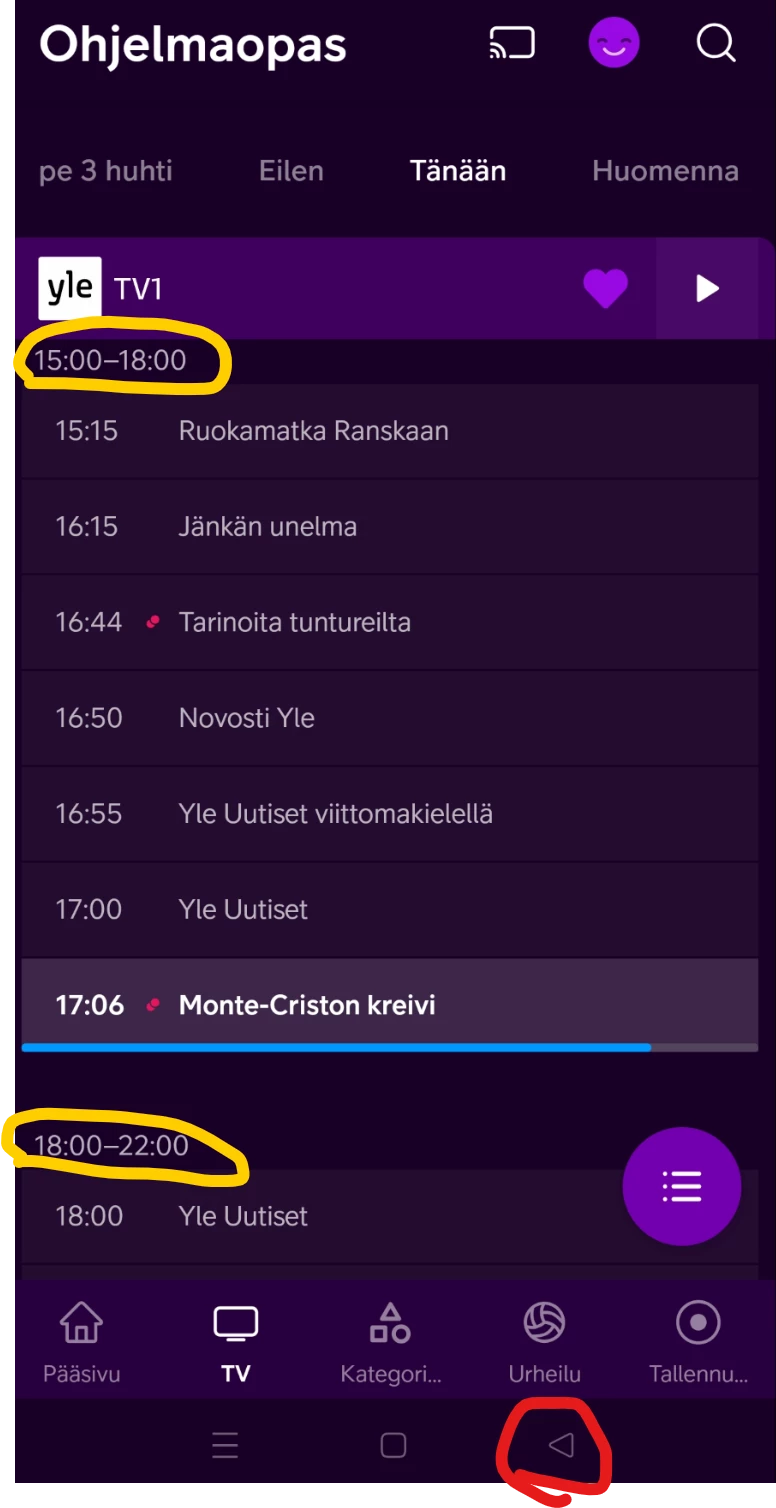Open Novosti Yle program
Screen dimensions: 776x1508
tap(389, 718)
